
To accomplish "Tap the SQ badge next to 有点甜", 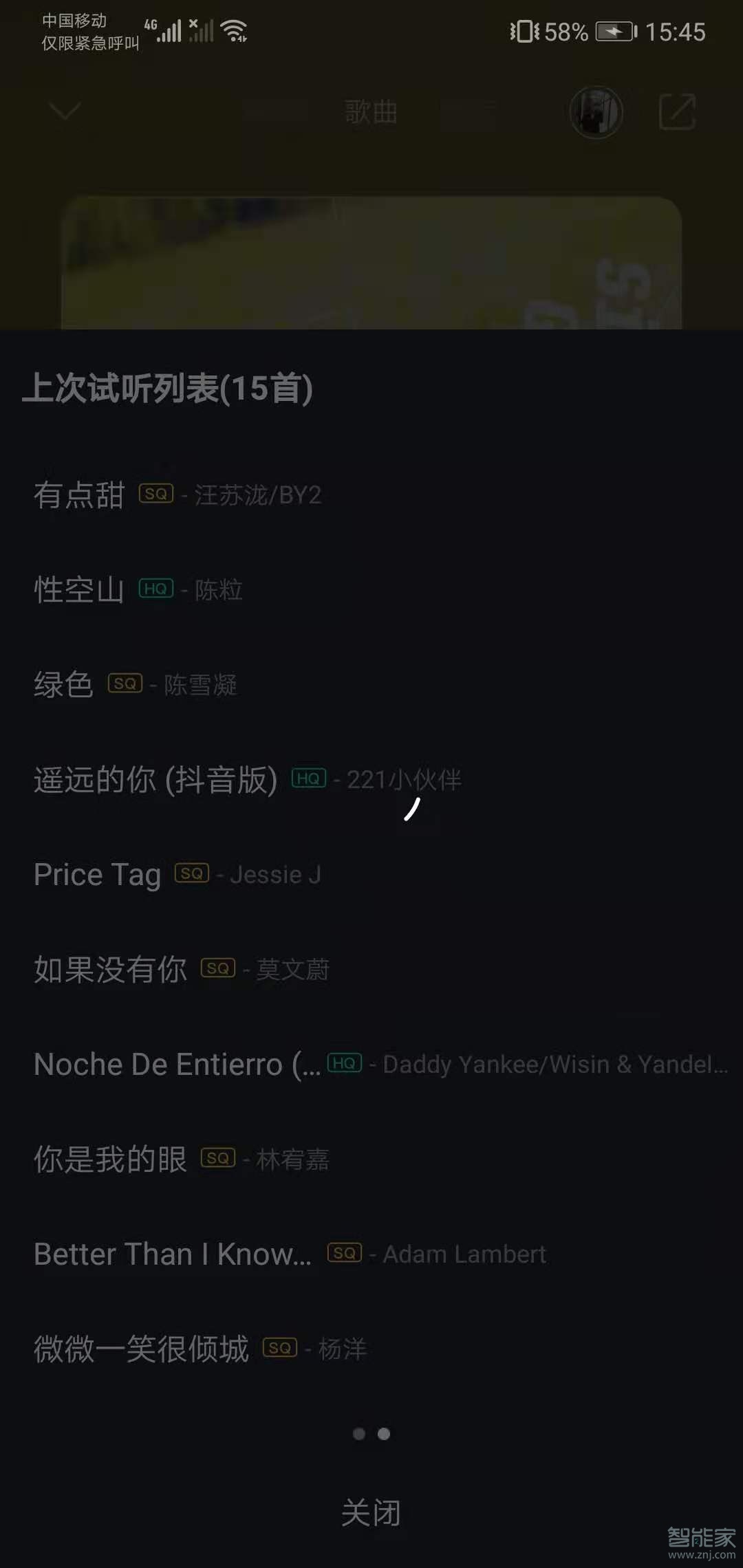I will (155, 494).
